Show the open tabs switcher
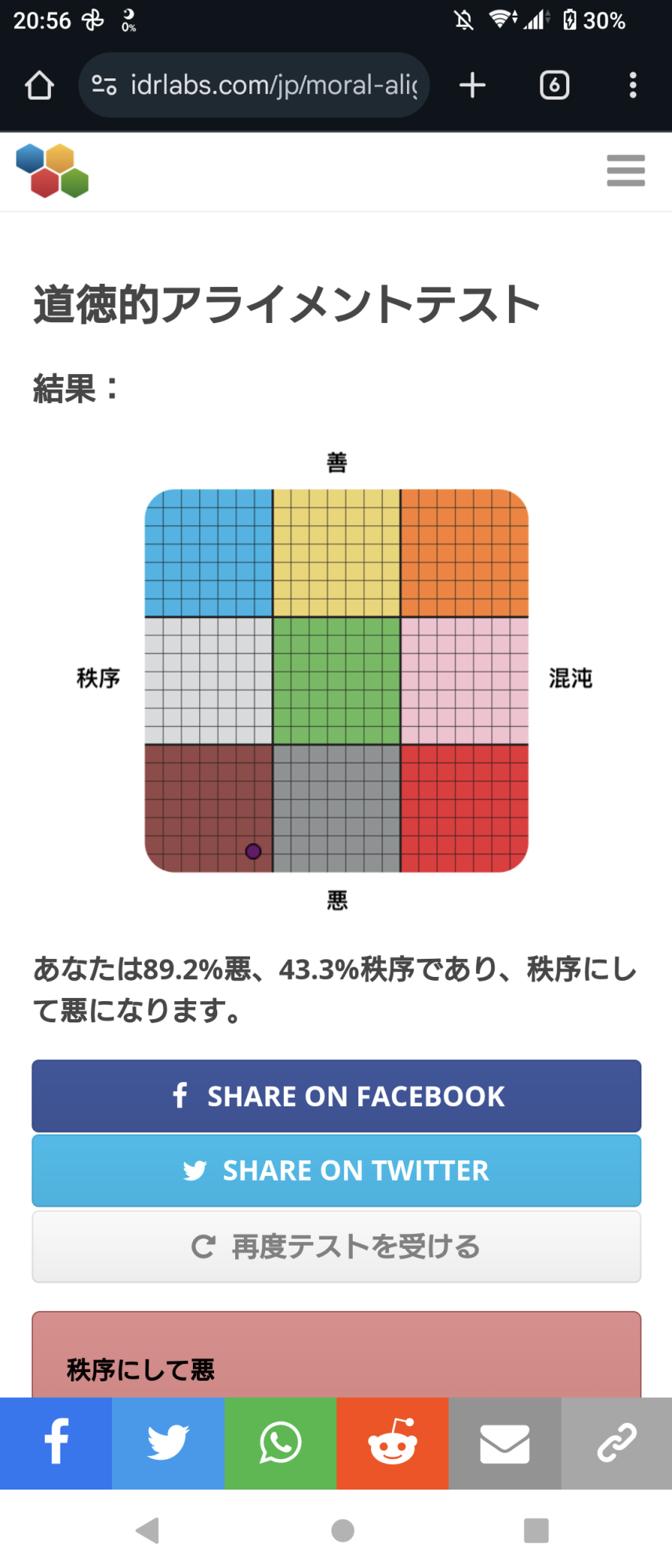The width and height of the screenshot is (672, 1568). pos(554,85)
